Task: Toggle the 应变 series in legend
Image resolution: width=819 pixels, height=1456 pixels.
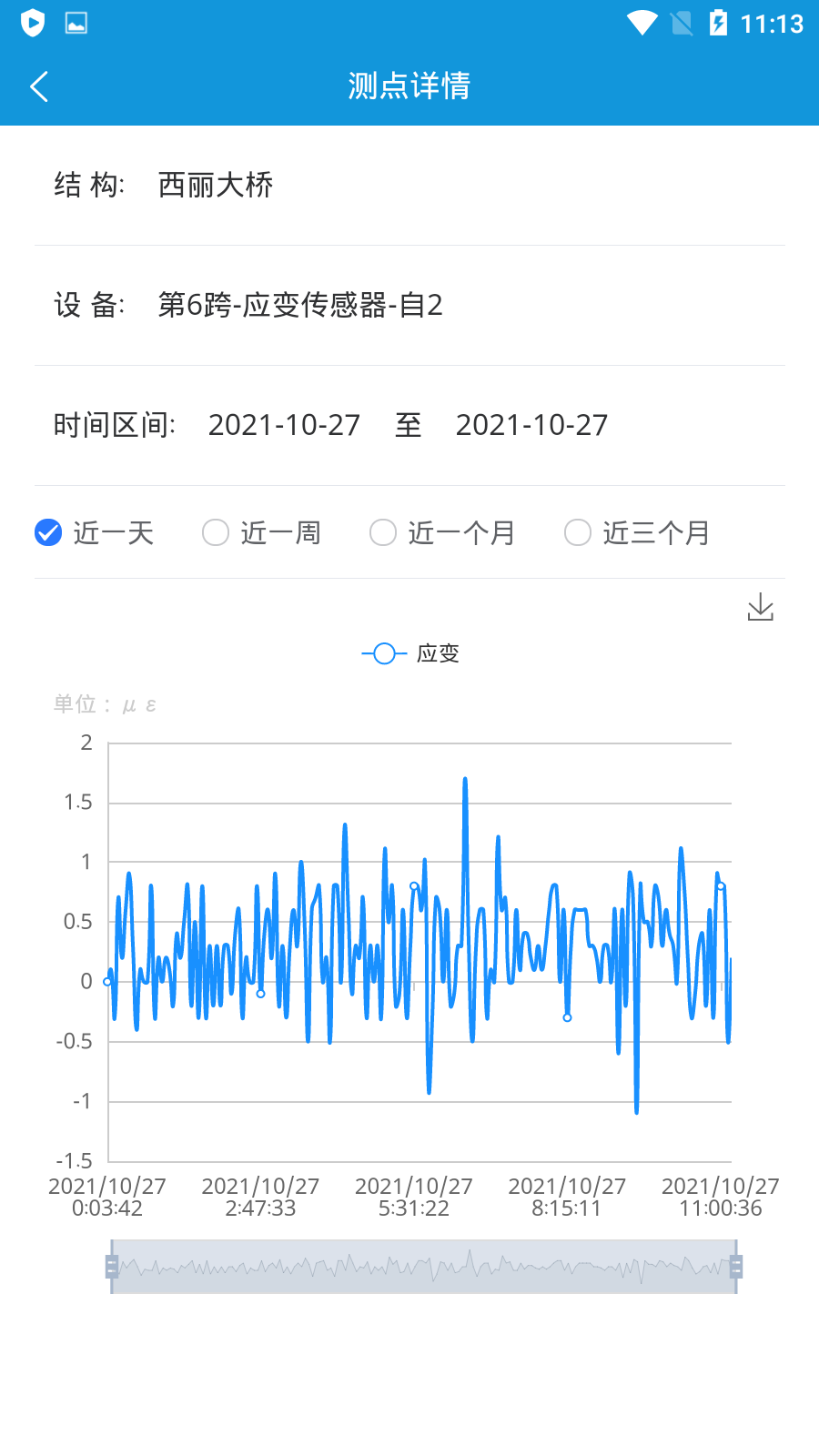Action: [409, 653]
